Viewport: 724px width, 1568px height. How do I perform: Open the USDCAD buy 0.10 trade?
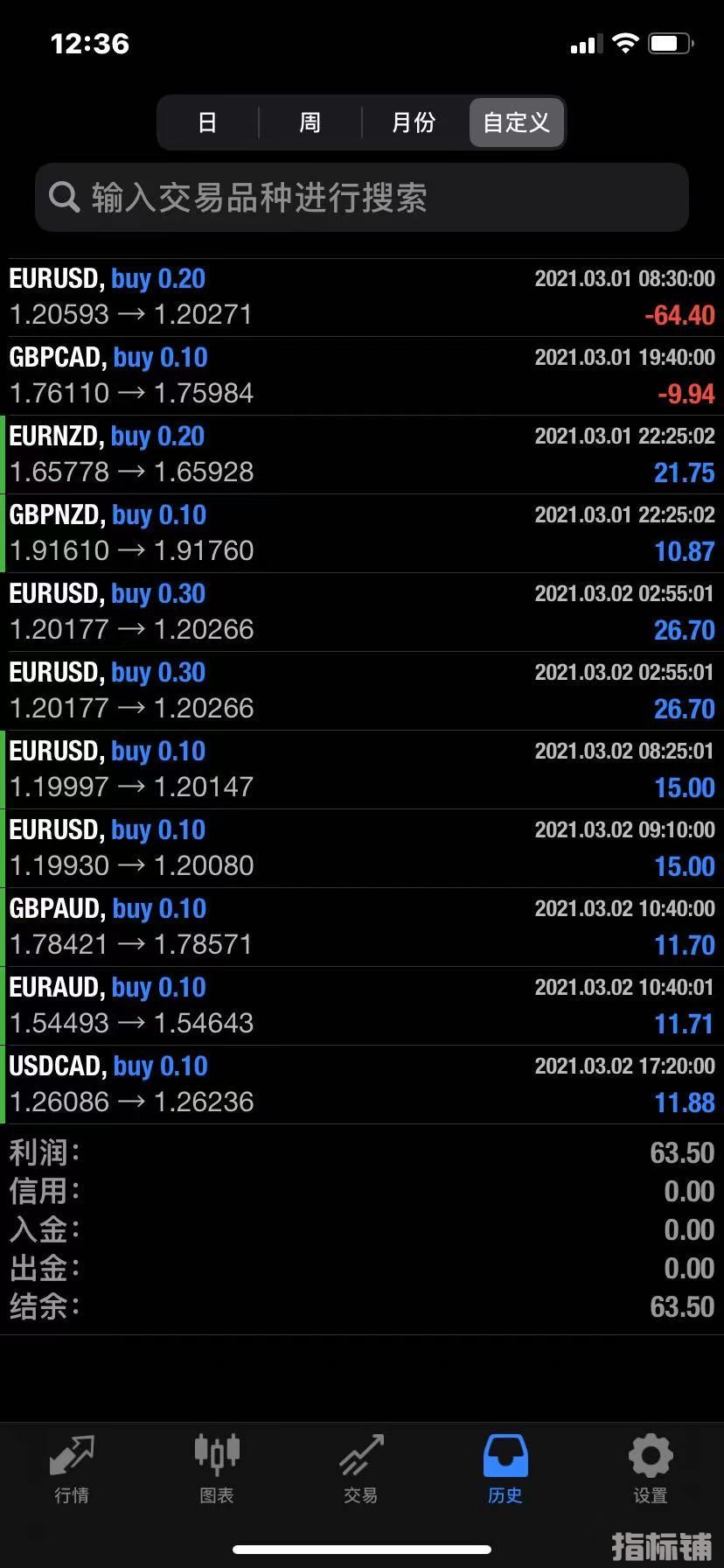coord(362,1085)
